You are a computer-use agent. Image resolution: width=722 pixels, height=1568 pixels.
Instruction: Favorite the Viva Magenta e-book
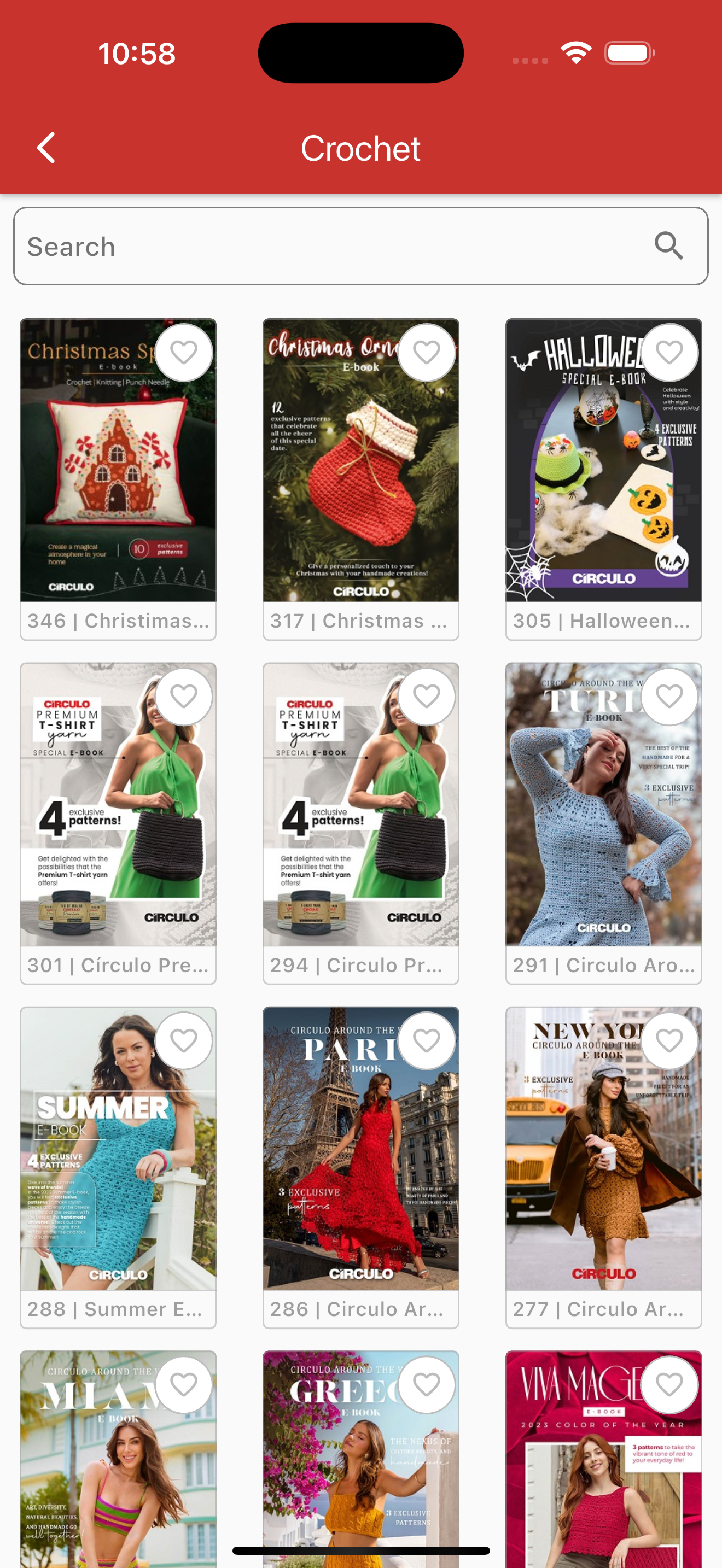coord(669,1385)
